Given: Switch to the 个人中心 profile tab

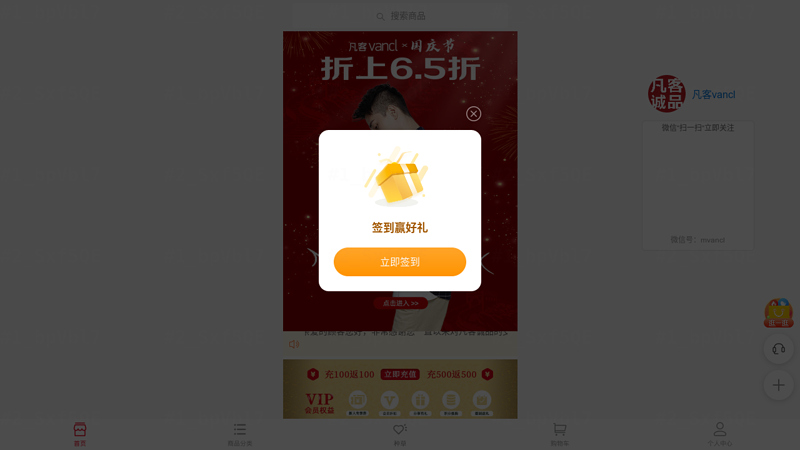Looking at the screenshot, I should tap(720, 433).
